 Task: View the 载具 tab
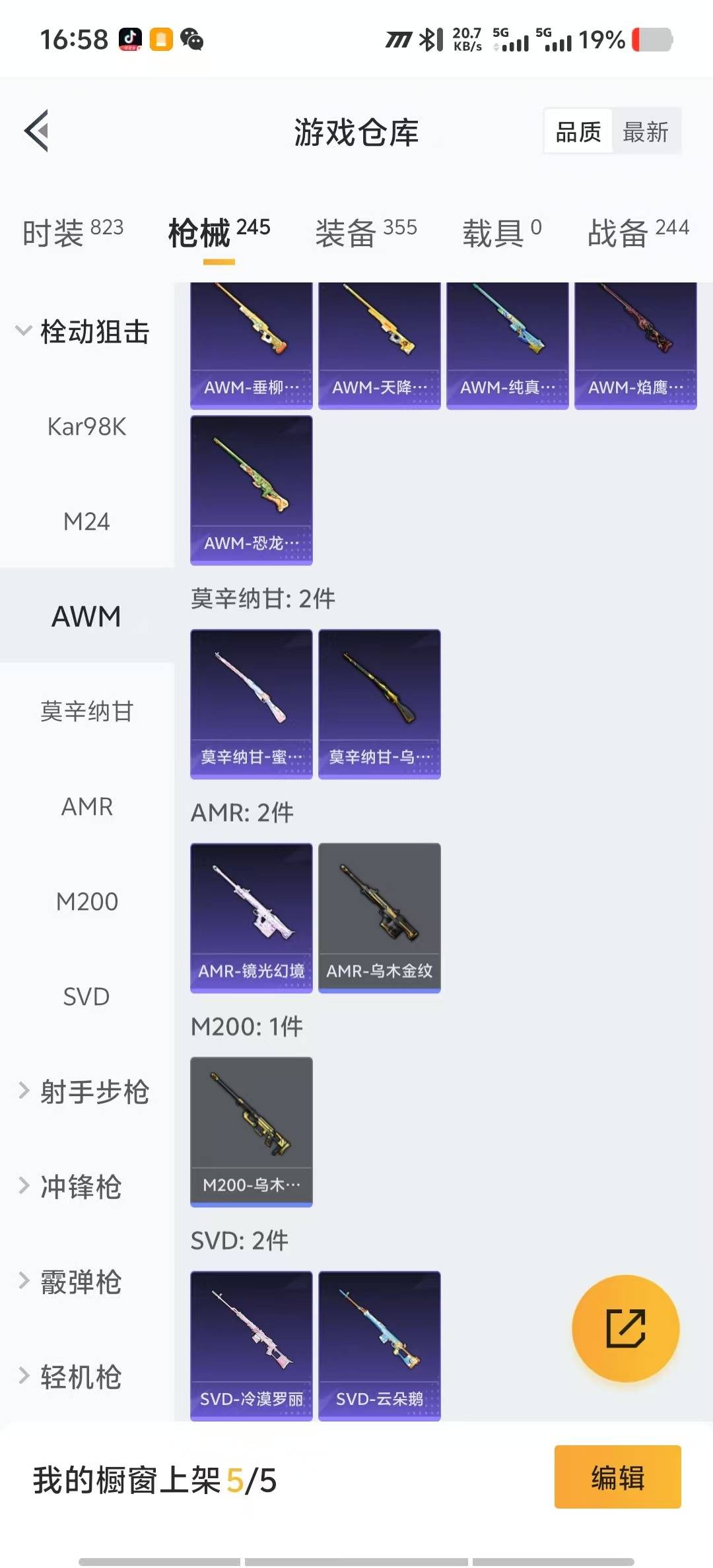[x=502, y=232]
